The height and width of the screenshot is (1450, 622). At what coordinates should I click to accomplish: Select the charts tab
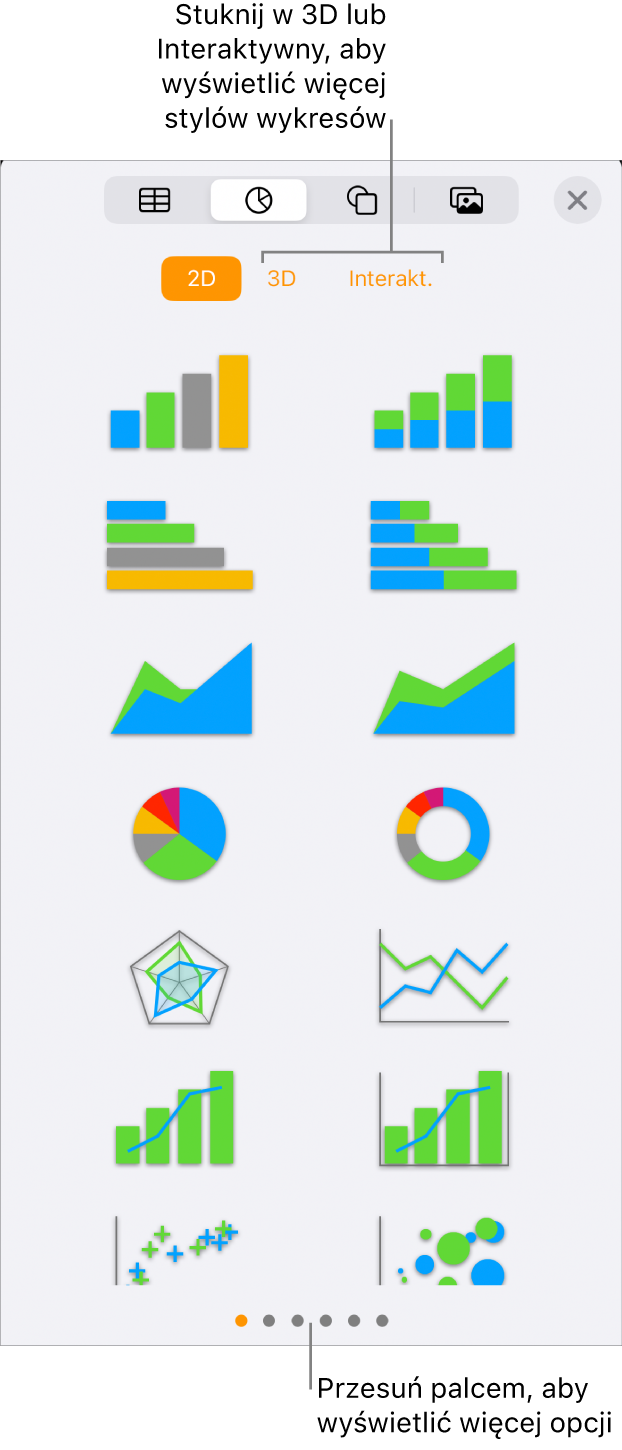tap(258, 200)
